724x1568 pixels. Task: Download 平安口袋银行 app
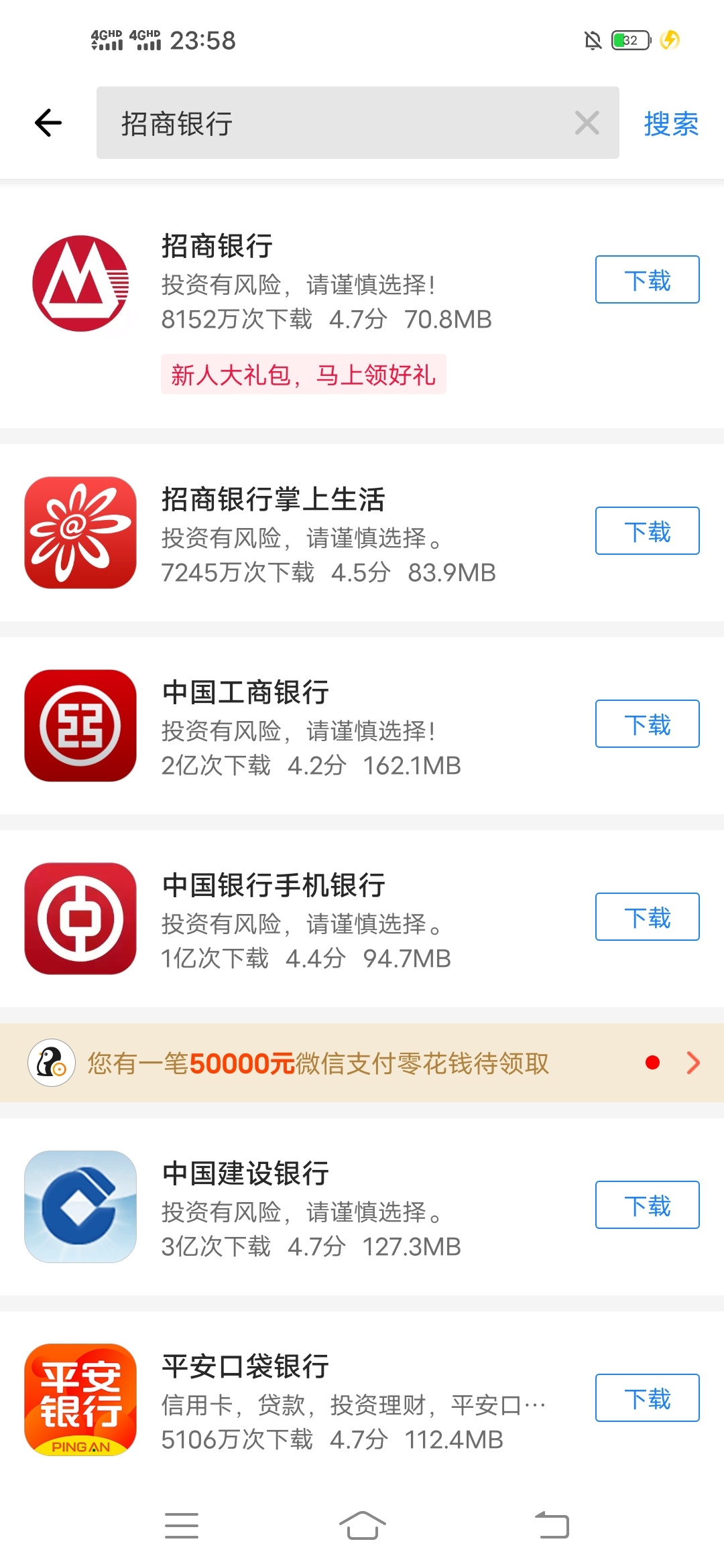click(647, 1398)
